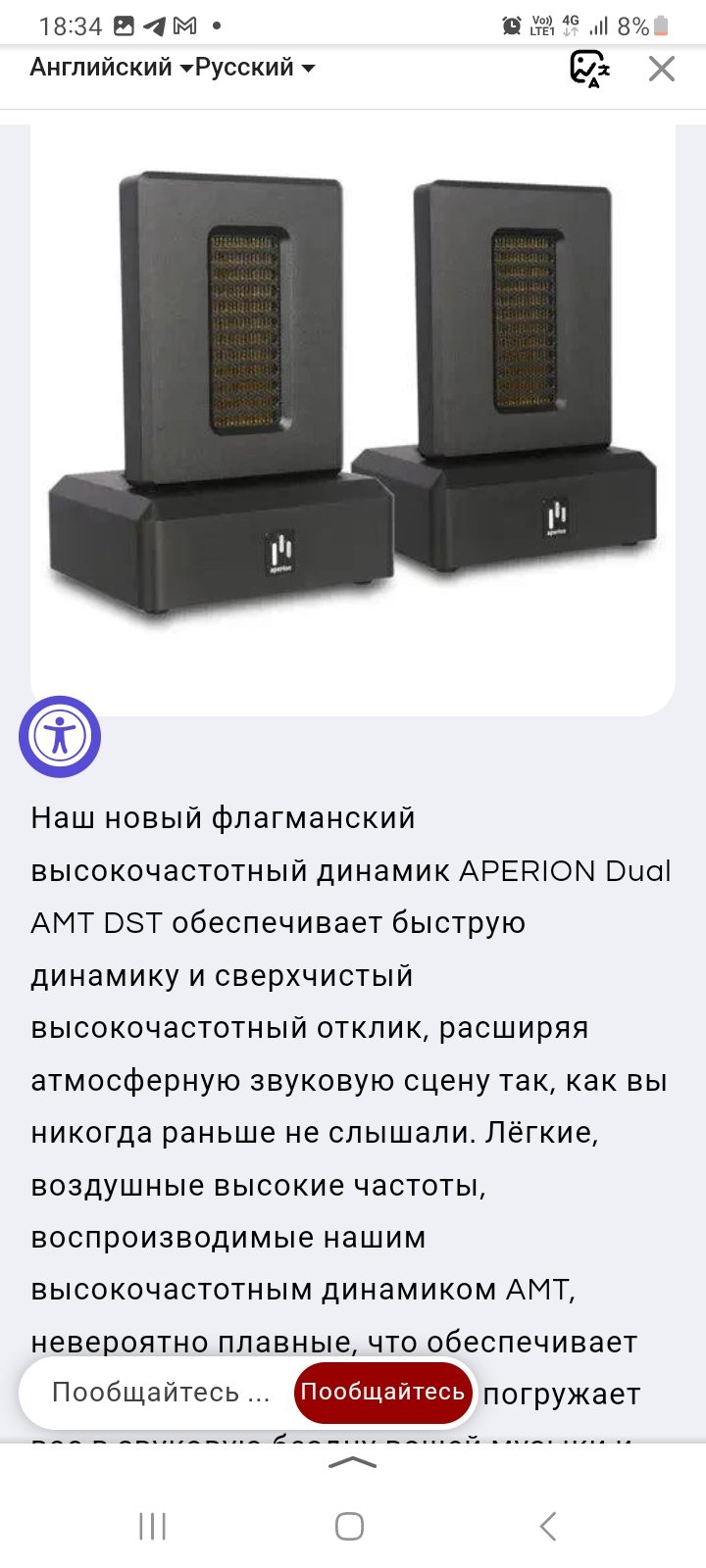Go back with the system back button
Image resolution: width=706 pixels, height=1568 pixels.
548,1526
